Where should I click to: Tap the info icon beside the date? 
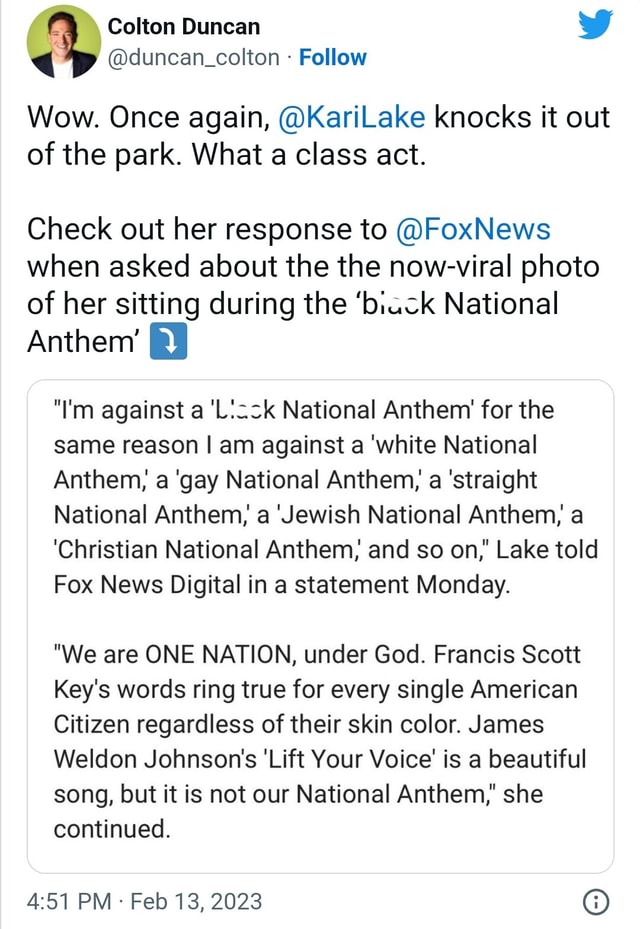point(594,901)
